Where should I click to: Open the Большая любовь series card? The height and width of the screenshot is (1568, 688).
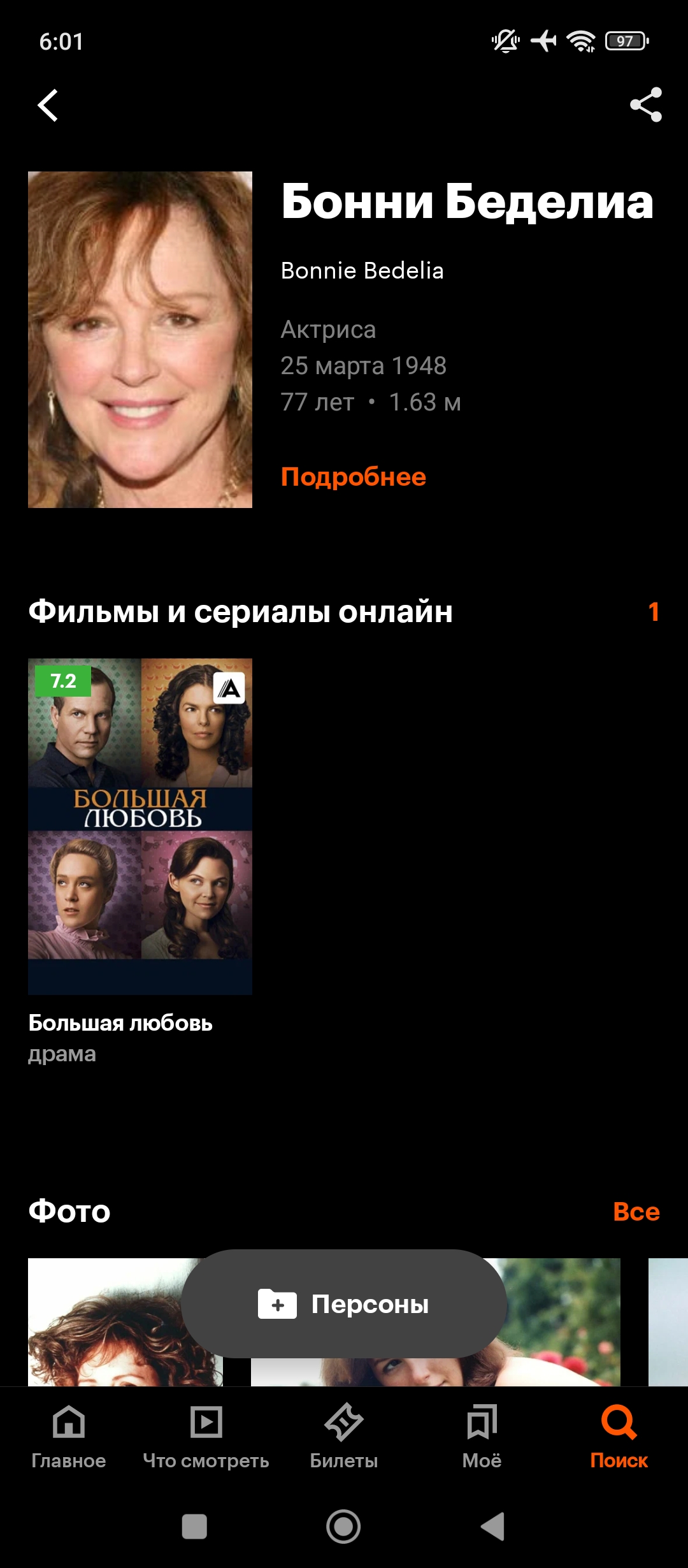point(140,826)
